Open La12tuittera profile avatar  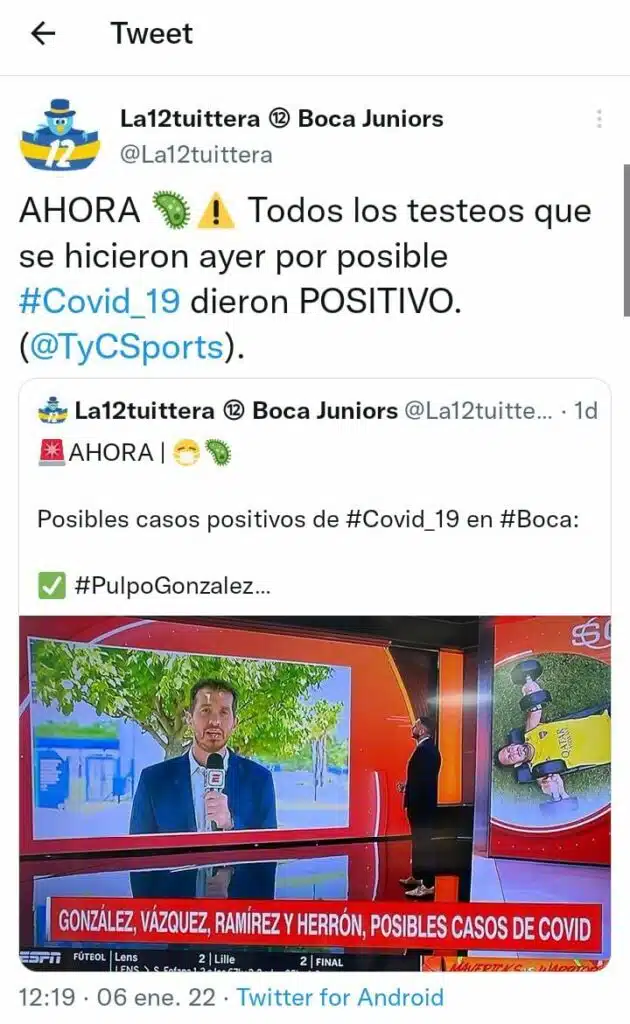[59, 136]
